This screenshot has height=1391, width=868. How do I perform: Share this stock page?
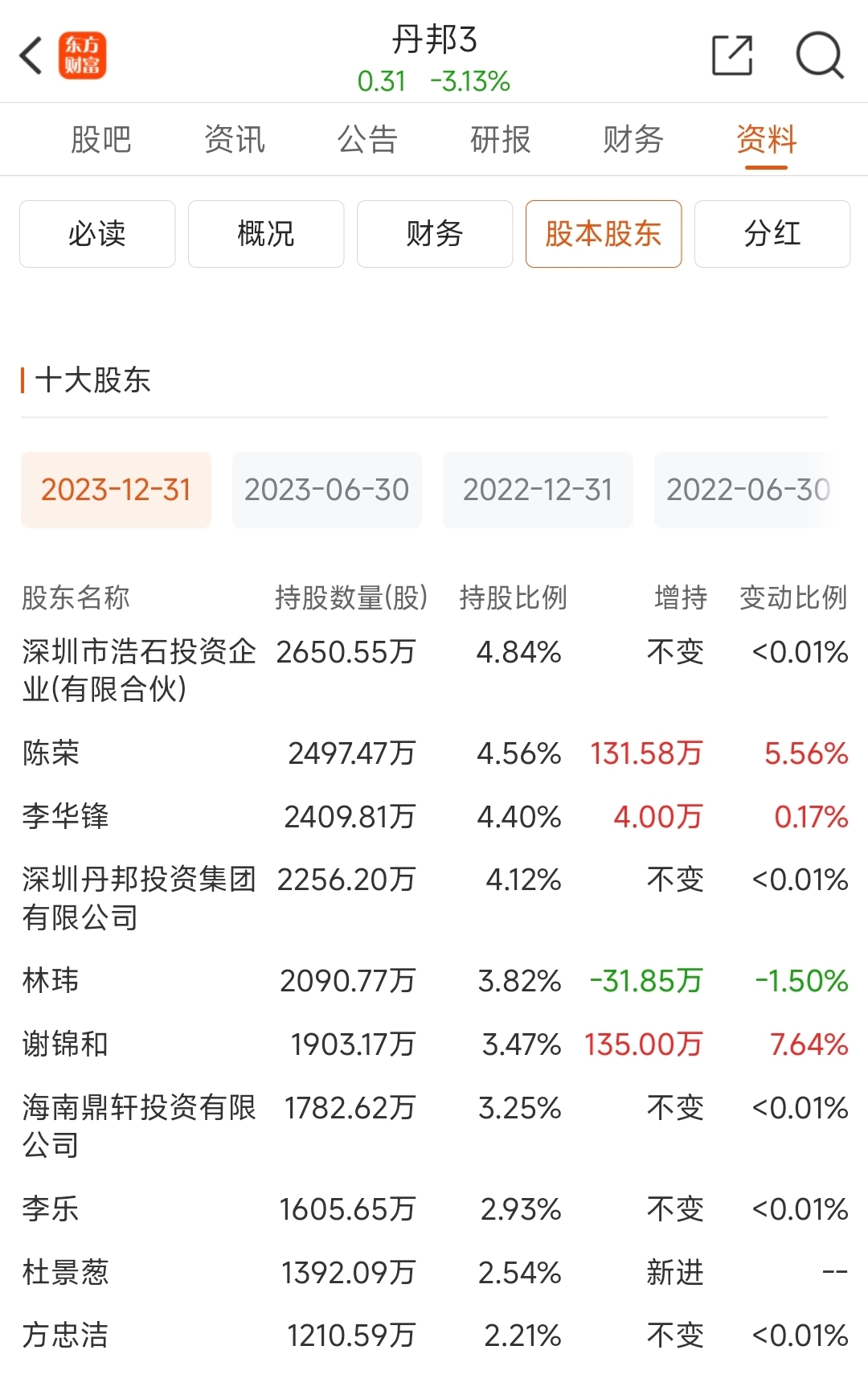732,55
